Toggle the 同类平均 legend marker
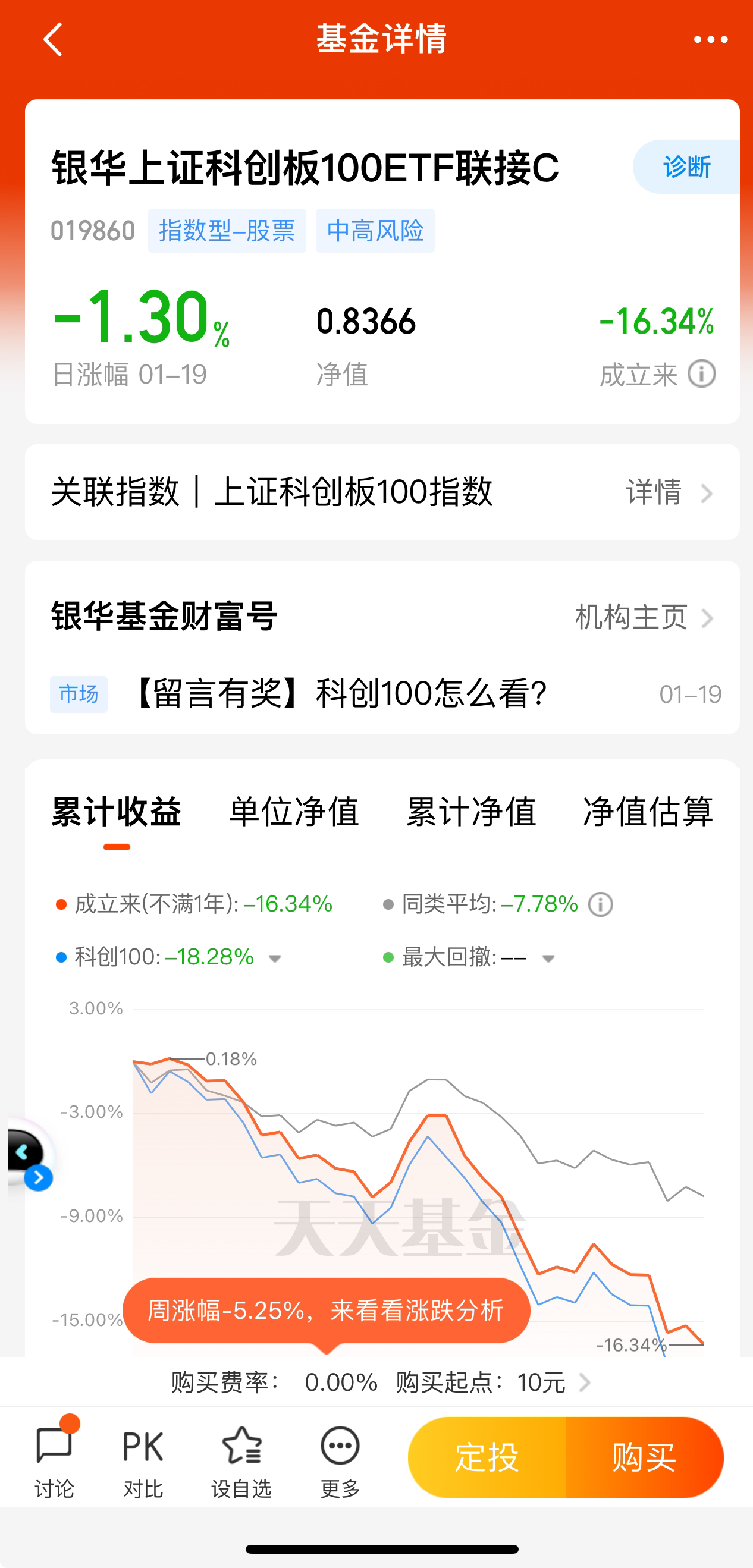This screenshot has height=1568, width=753. [x=388, y=904]
